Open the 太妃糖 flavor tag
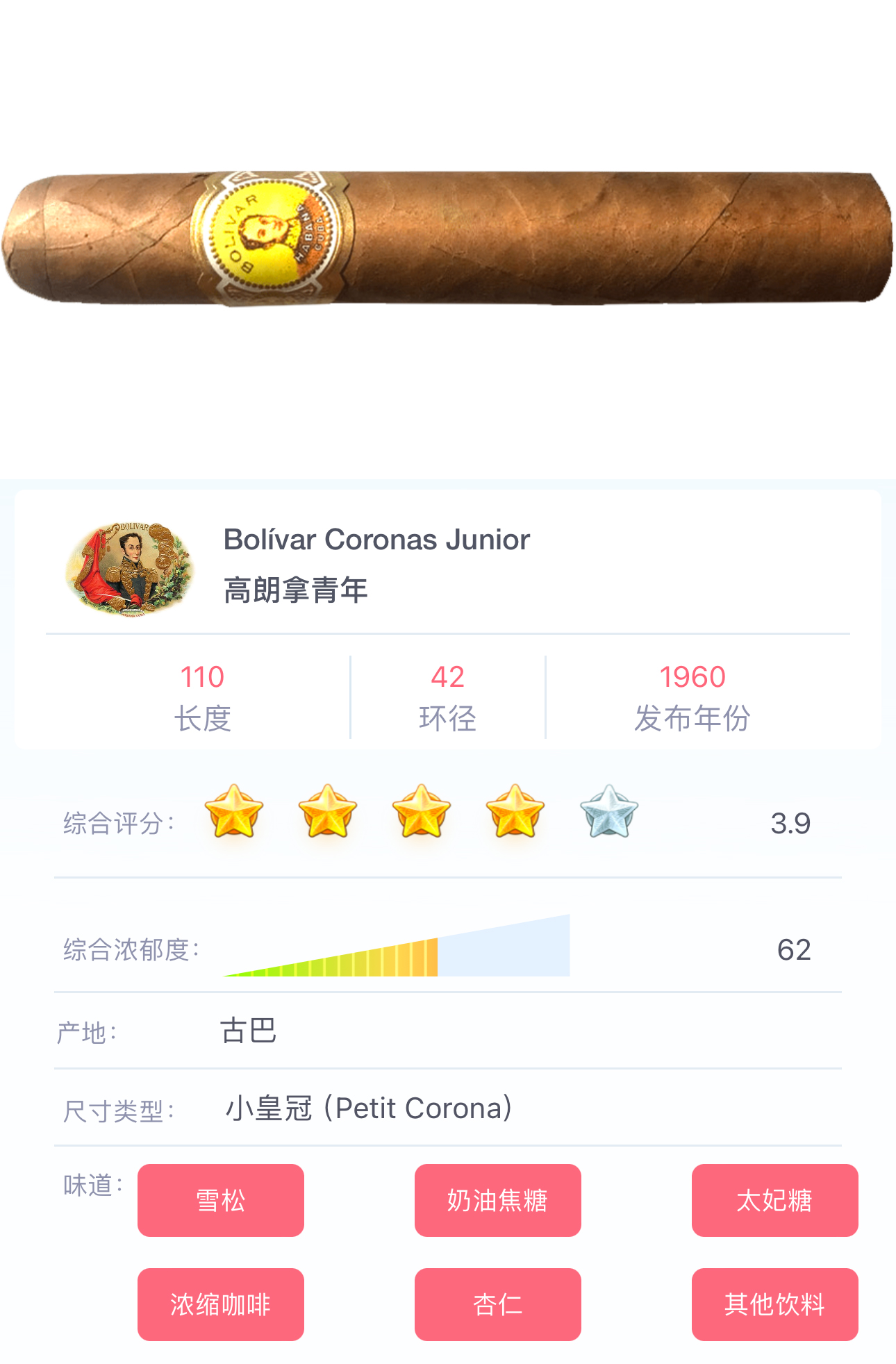The image size is (896, 1364). click(774, 1200)
